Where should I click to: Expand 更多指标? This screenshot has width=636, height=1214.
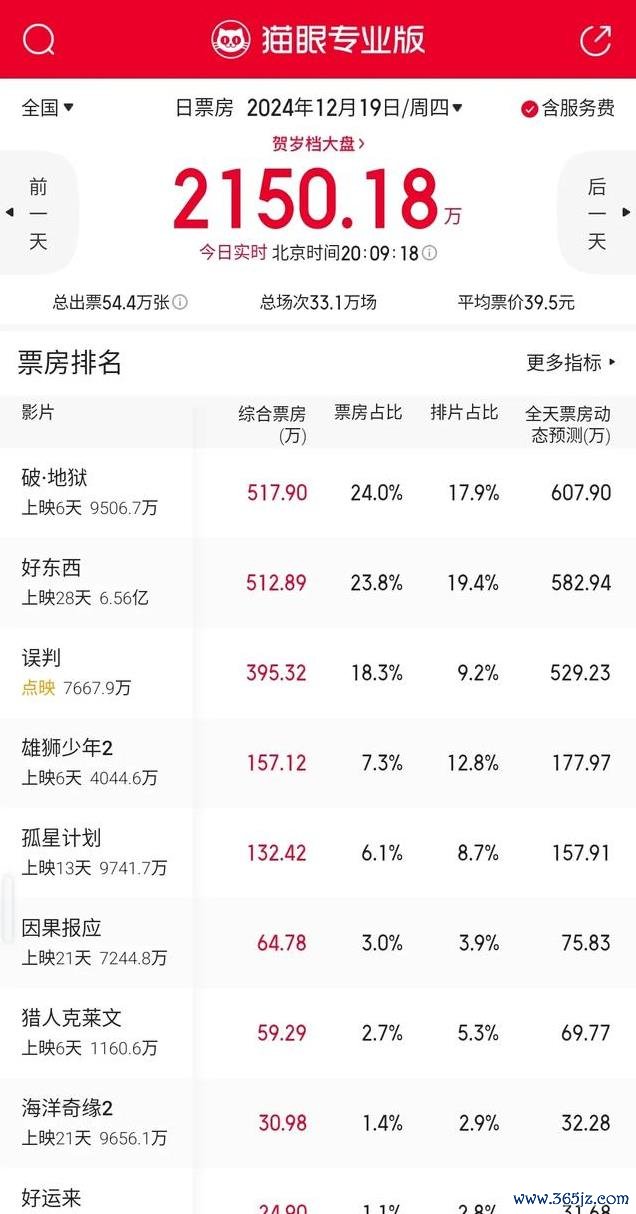click(x=572, y=362)
